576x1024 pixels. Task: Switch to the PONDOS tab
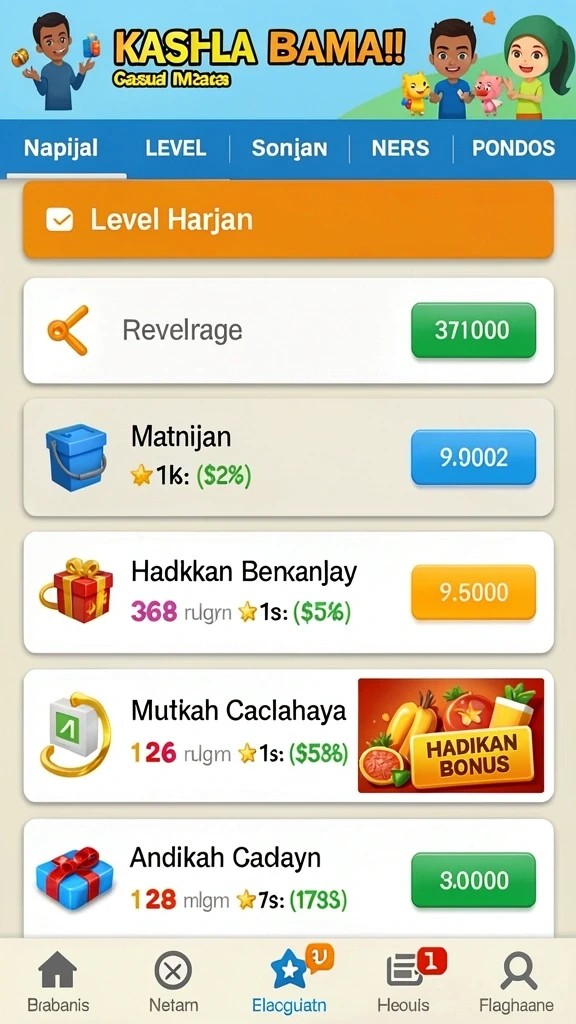[513, 148]
